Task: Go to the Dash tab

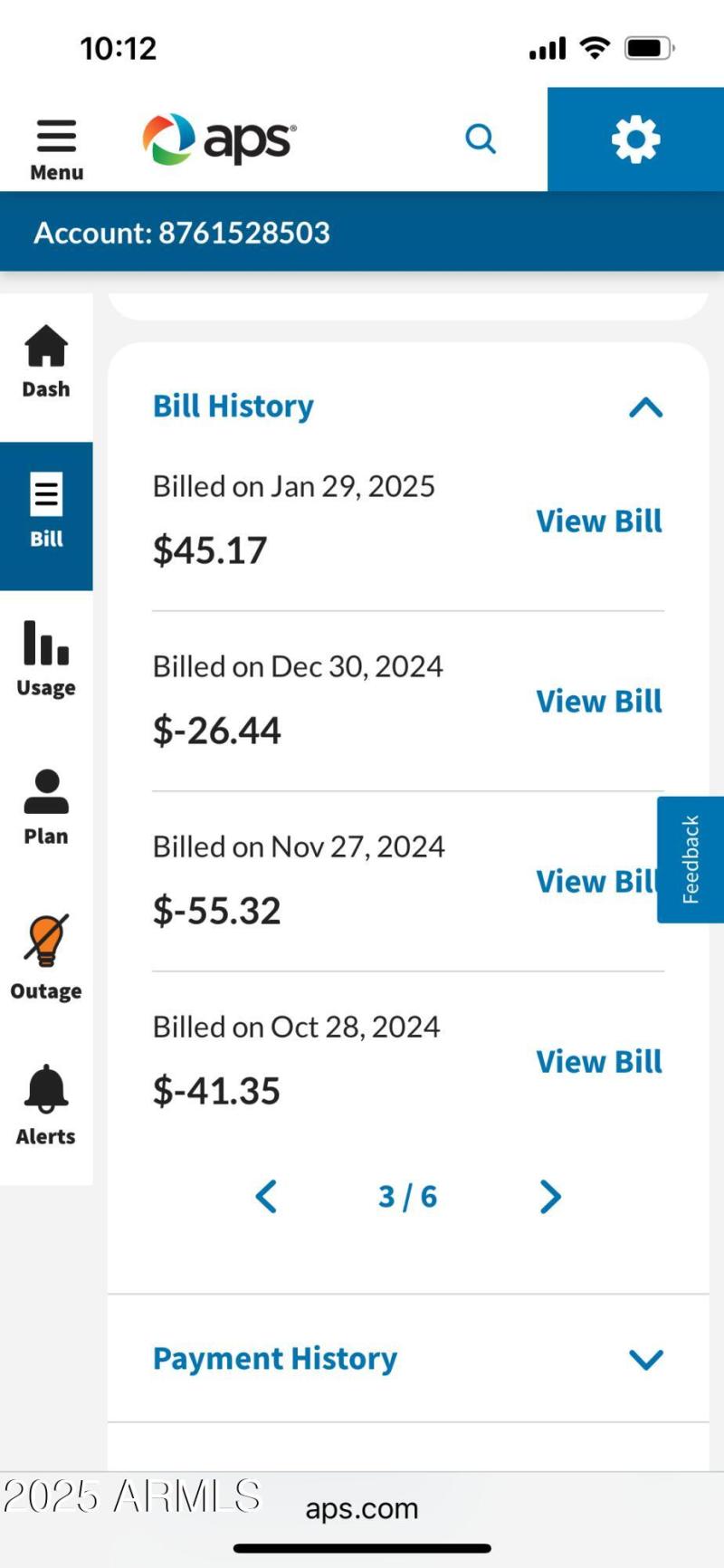Action: 46,362
